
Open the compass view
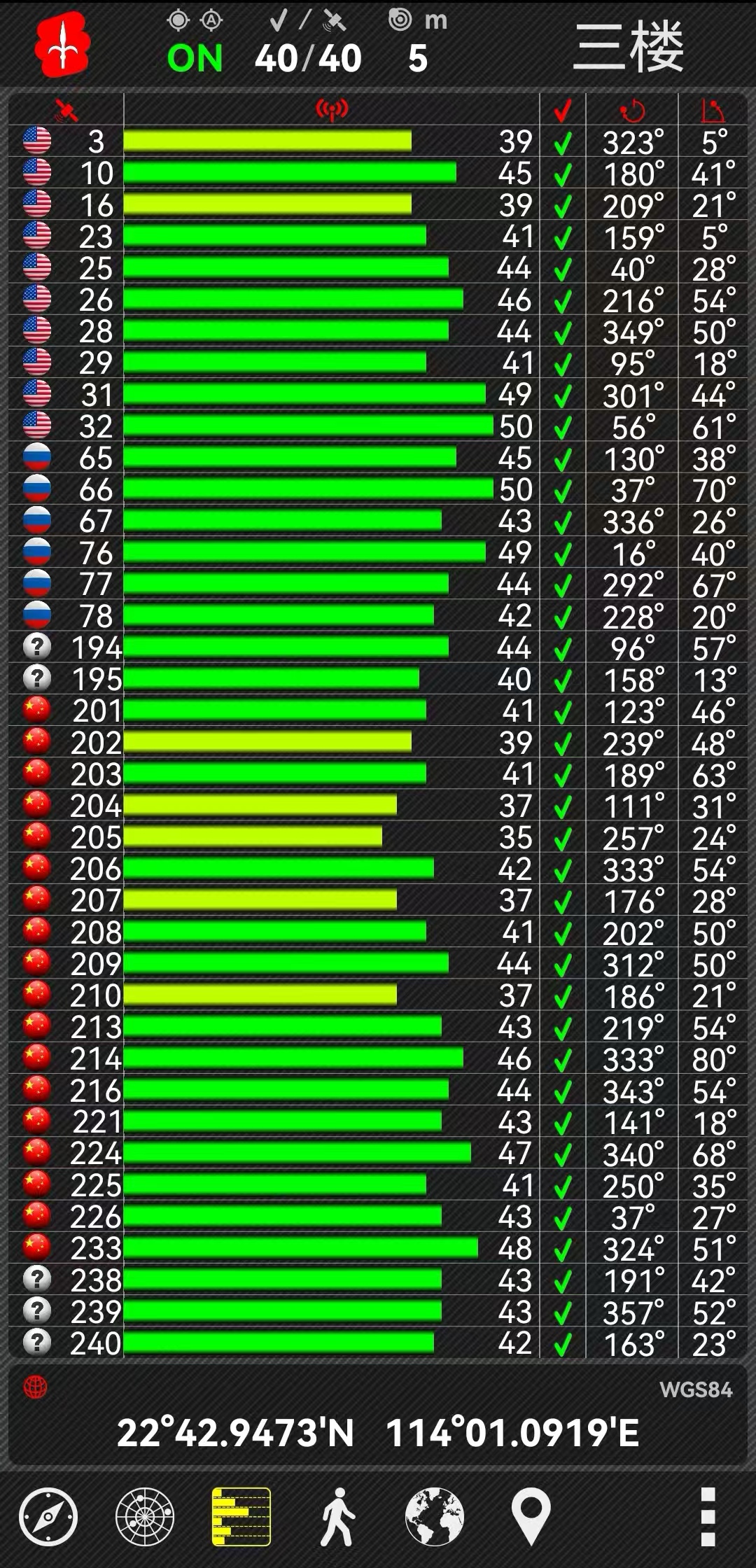coord(48,1517)
